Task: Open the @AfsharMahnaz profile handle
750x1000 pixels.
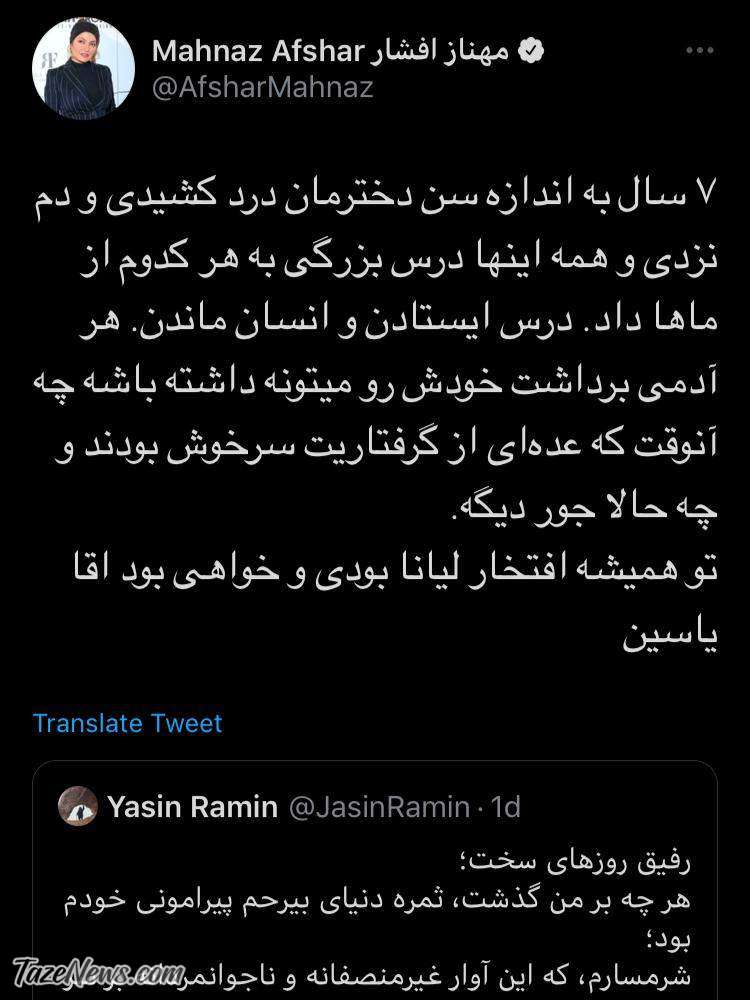Action: (x=262, y=88)
